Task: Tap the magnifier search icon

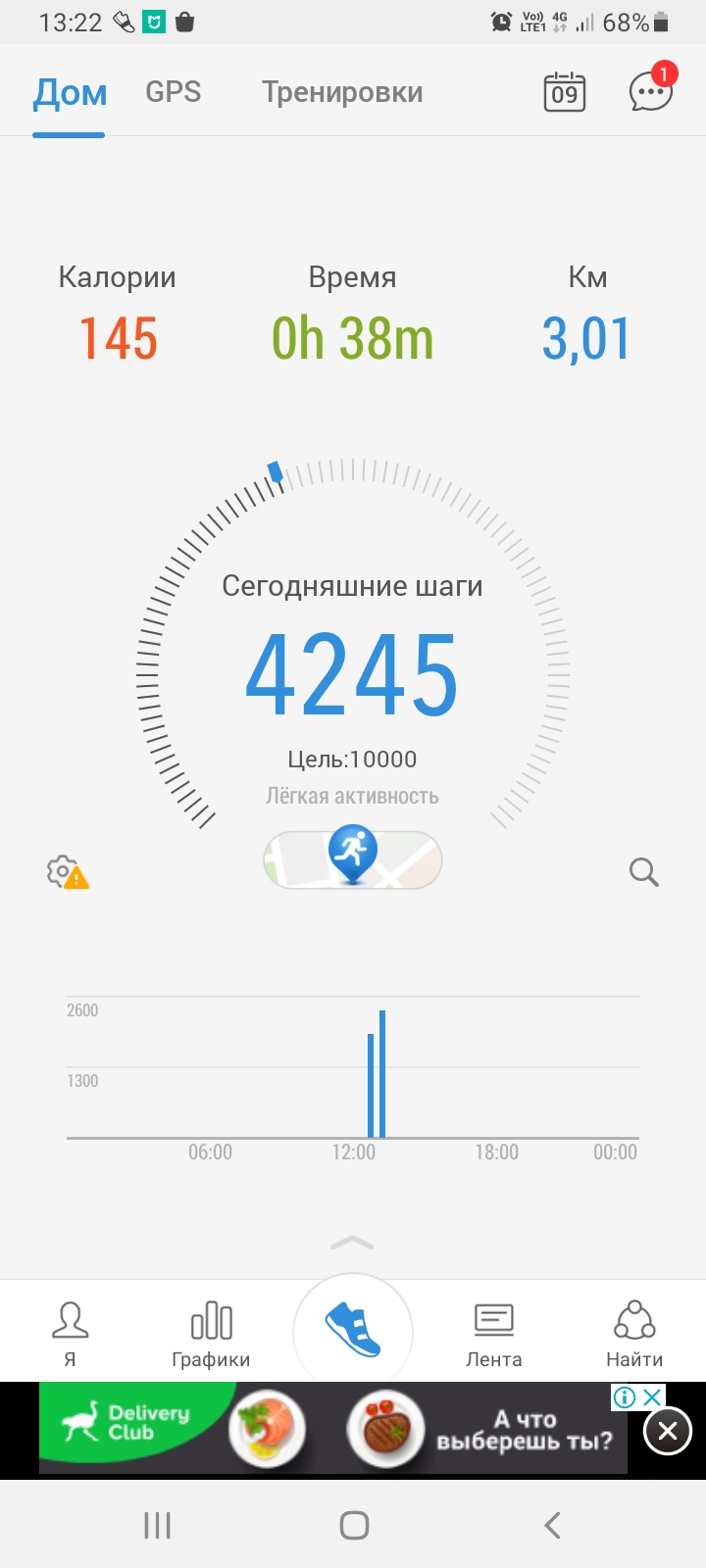Action: pyautogui.click(x=643, y=871)
